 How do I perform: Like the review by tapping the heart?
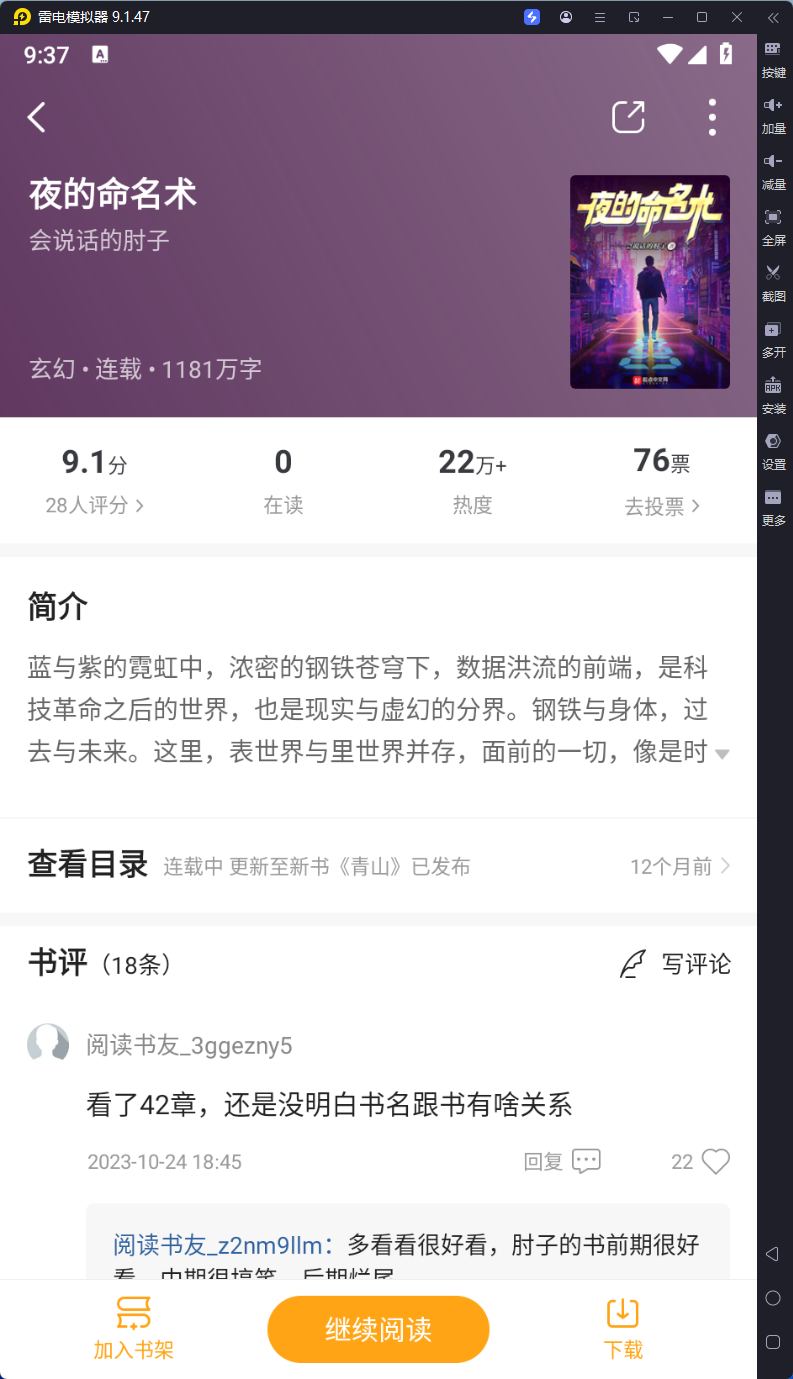[x=716, y=1161]
